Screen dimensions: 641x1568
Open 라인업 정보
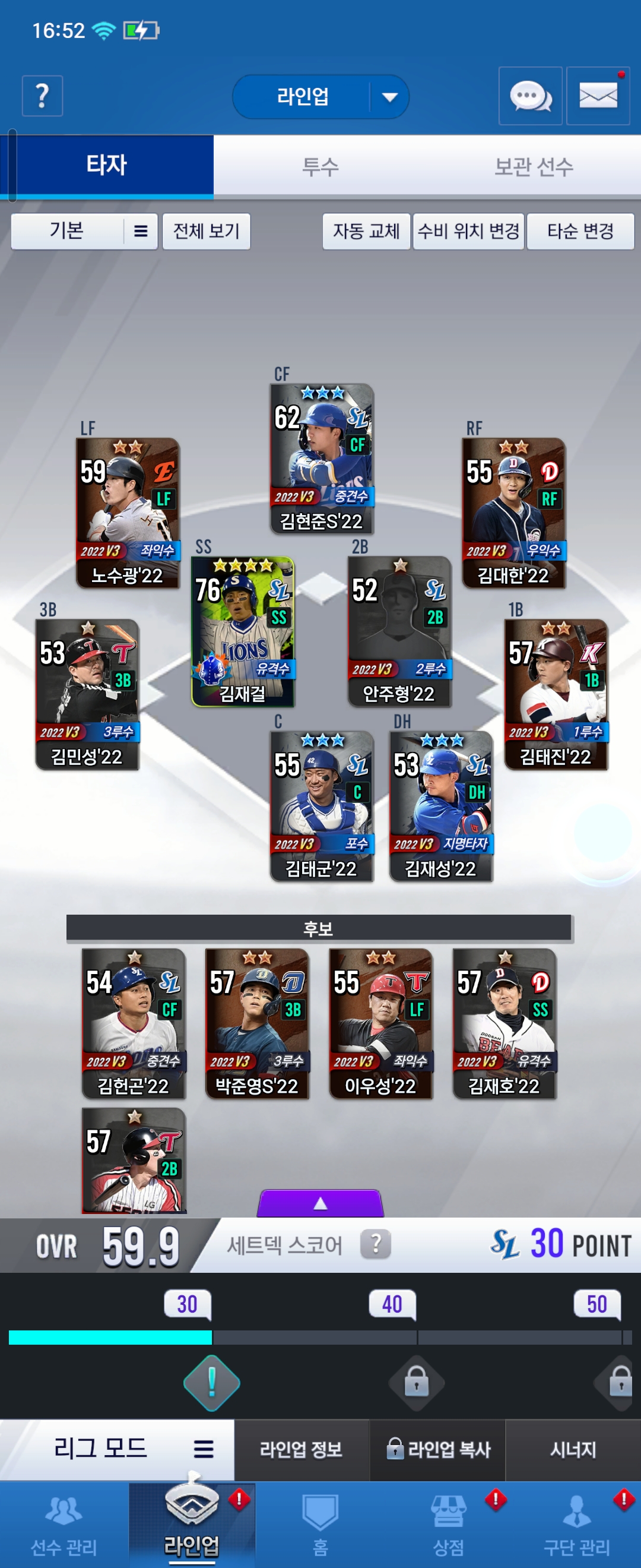(301, 1449)
